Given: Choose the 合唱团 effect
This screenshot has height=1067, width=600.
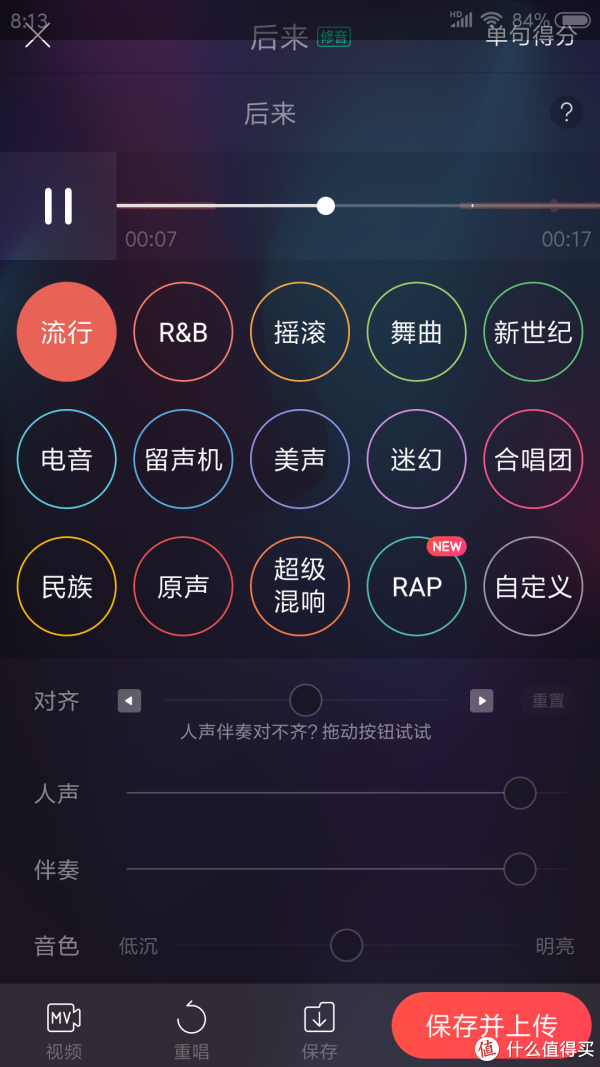Looking at the screenshot, I should pos(533,460).
